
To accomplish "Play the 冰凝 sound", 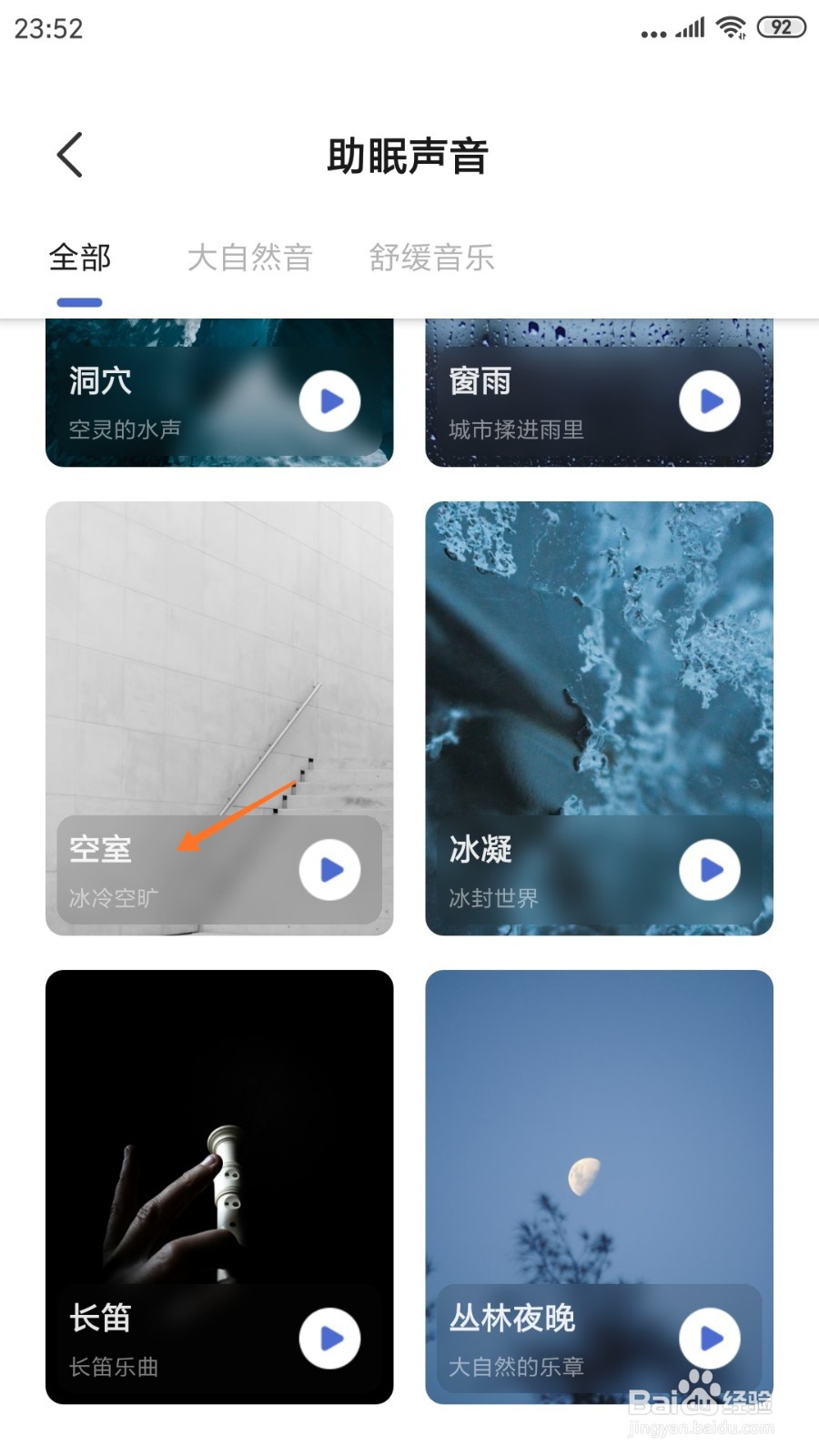I will tap(710, 870).
